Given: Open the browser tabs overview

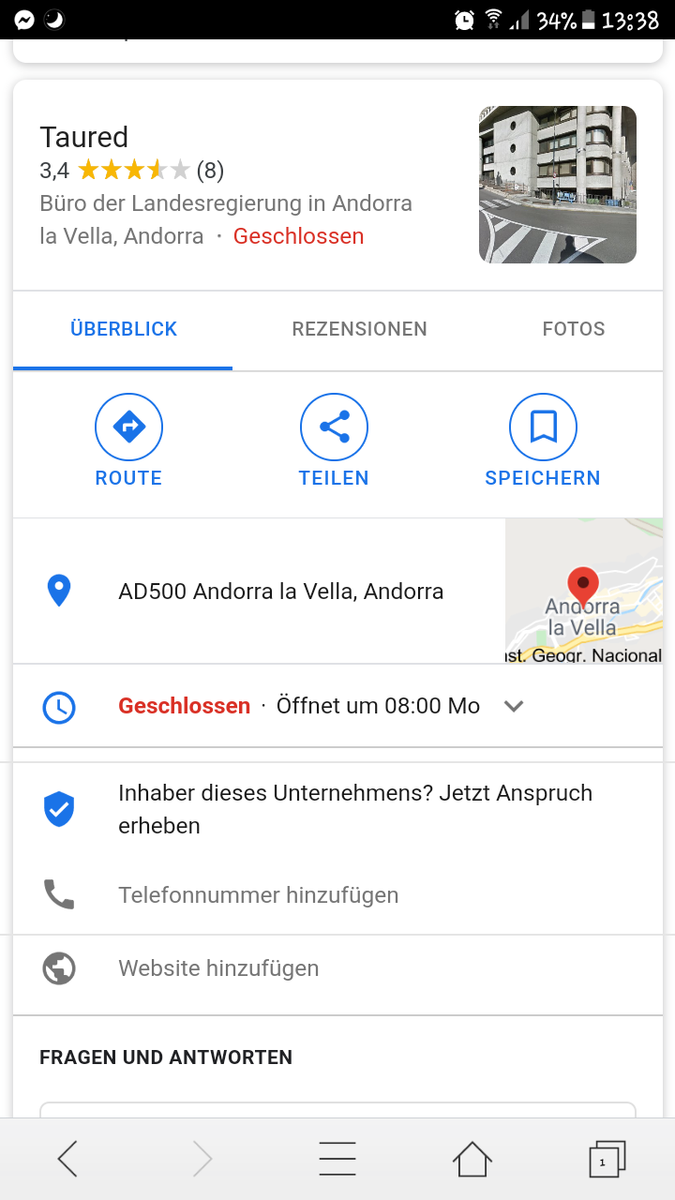Looking at the screenshot, I should coord(606,1159).
